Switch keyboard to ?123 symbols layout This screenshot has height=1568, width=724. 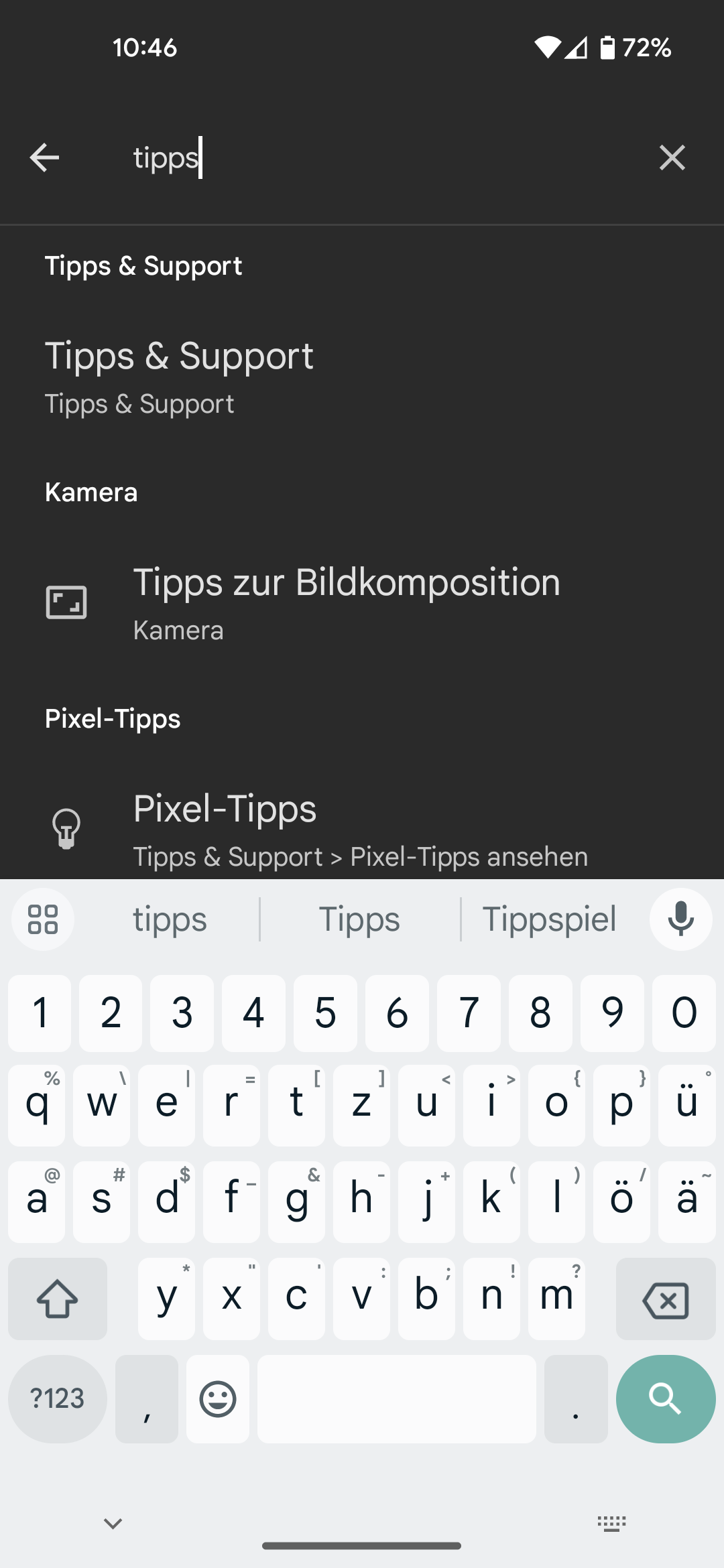tap(58, 1398)
